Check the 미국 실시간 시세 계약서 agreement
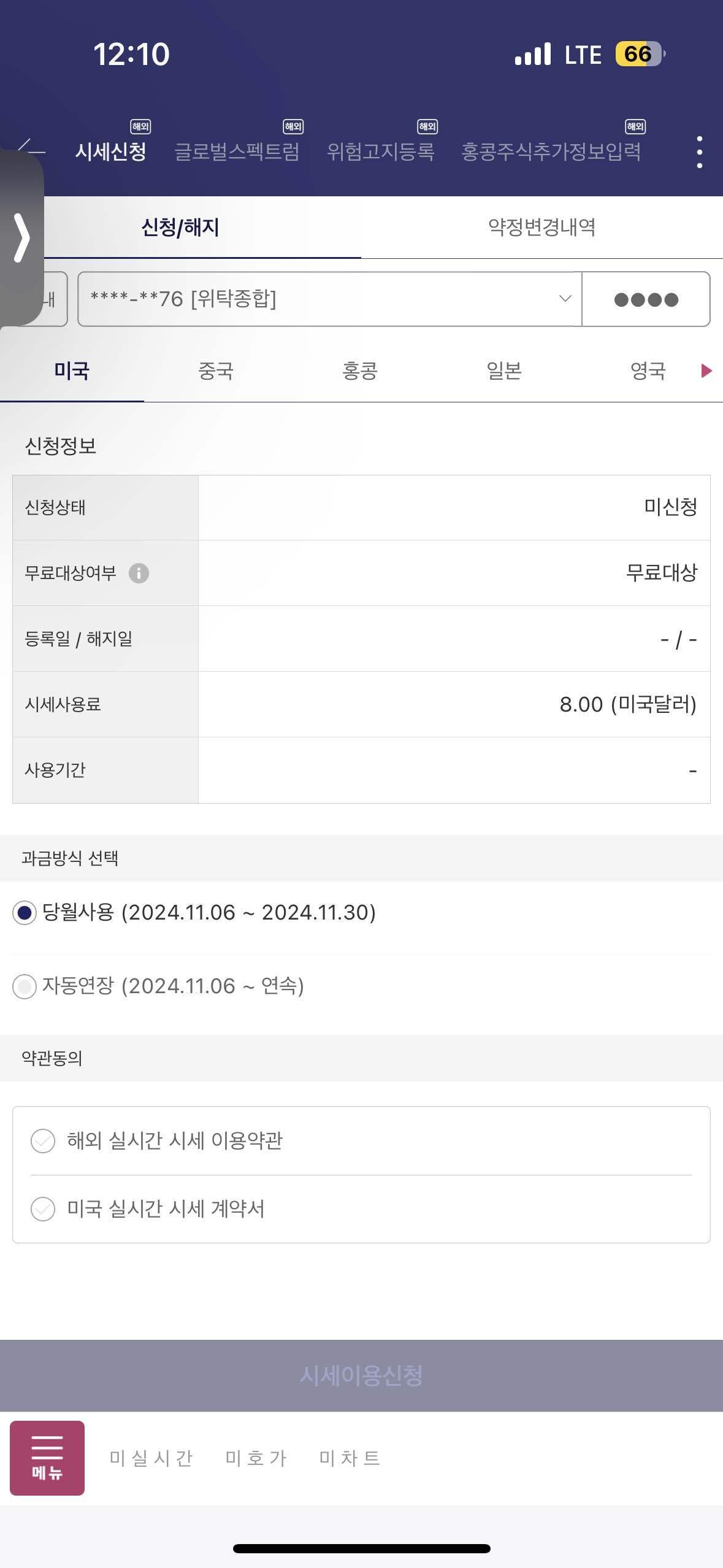The height and width of the screenshot is (1568, 723). coord(42,1210)
